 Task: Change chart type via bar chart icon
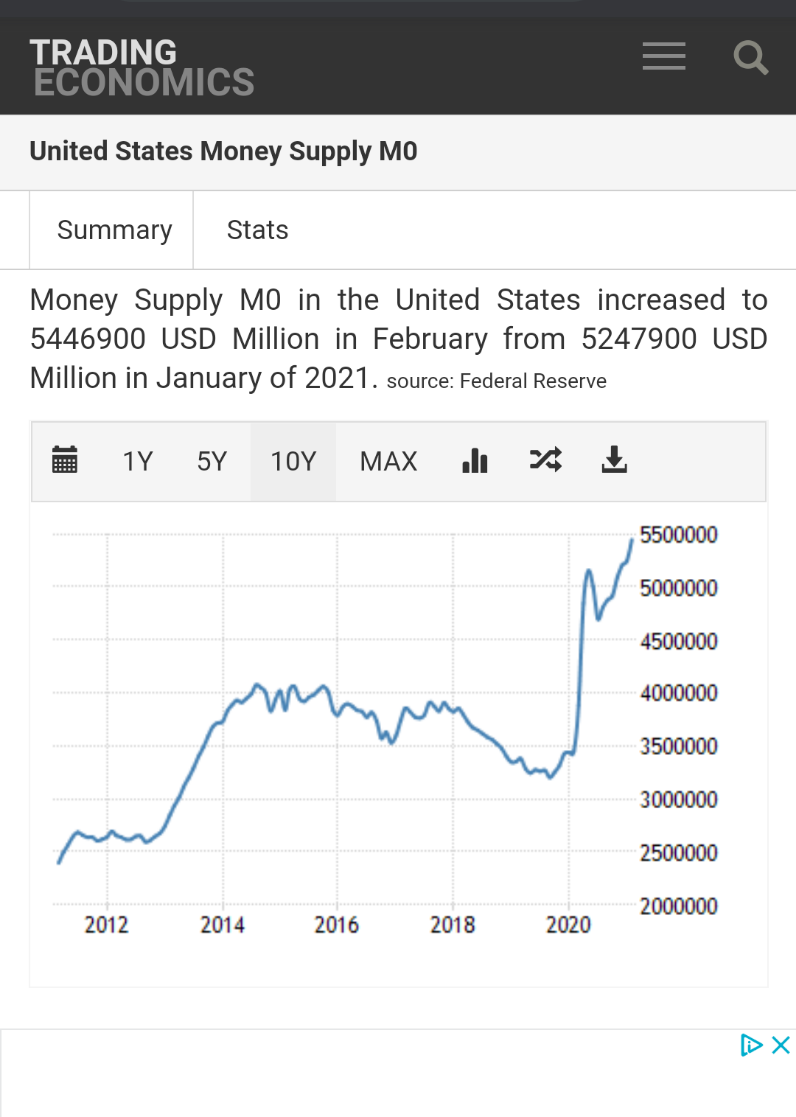click(x=475, y=461)
